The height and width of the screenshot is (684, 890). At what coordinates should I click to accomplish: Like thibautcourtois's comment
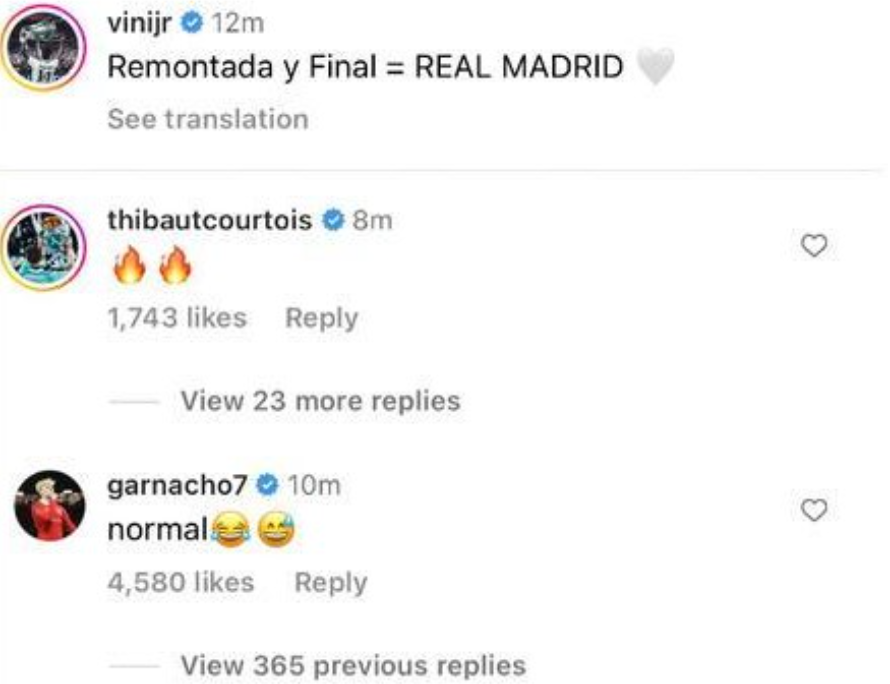[x=815, y=246]
